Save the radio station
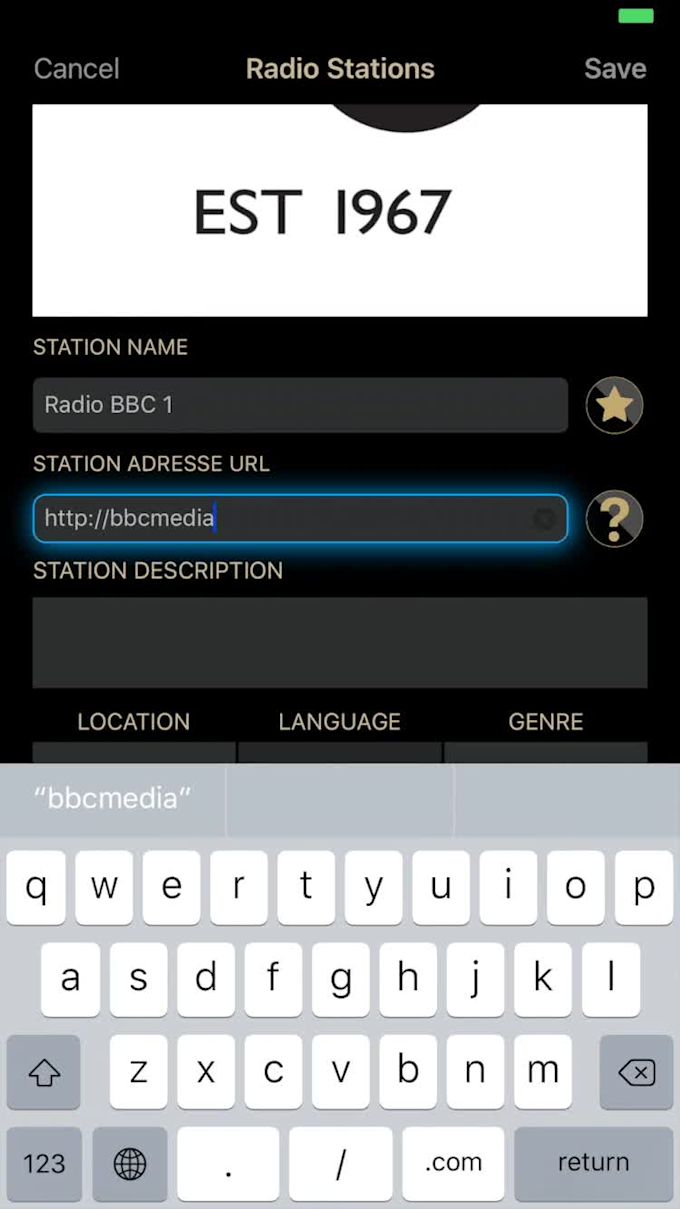This screenshot has width=680, height=1209. click(614, 68)
